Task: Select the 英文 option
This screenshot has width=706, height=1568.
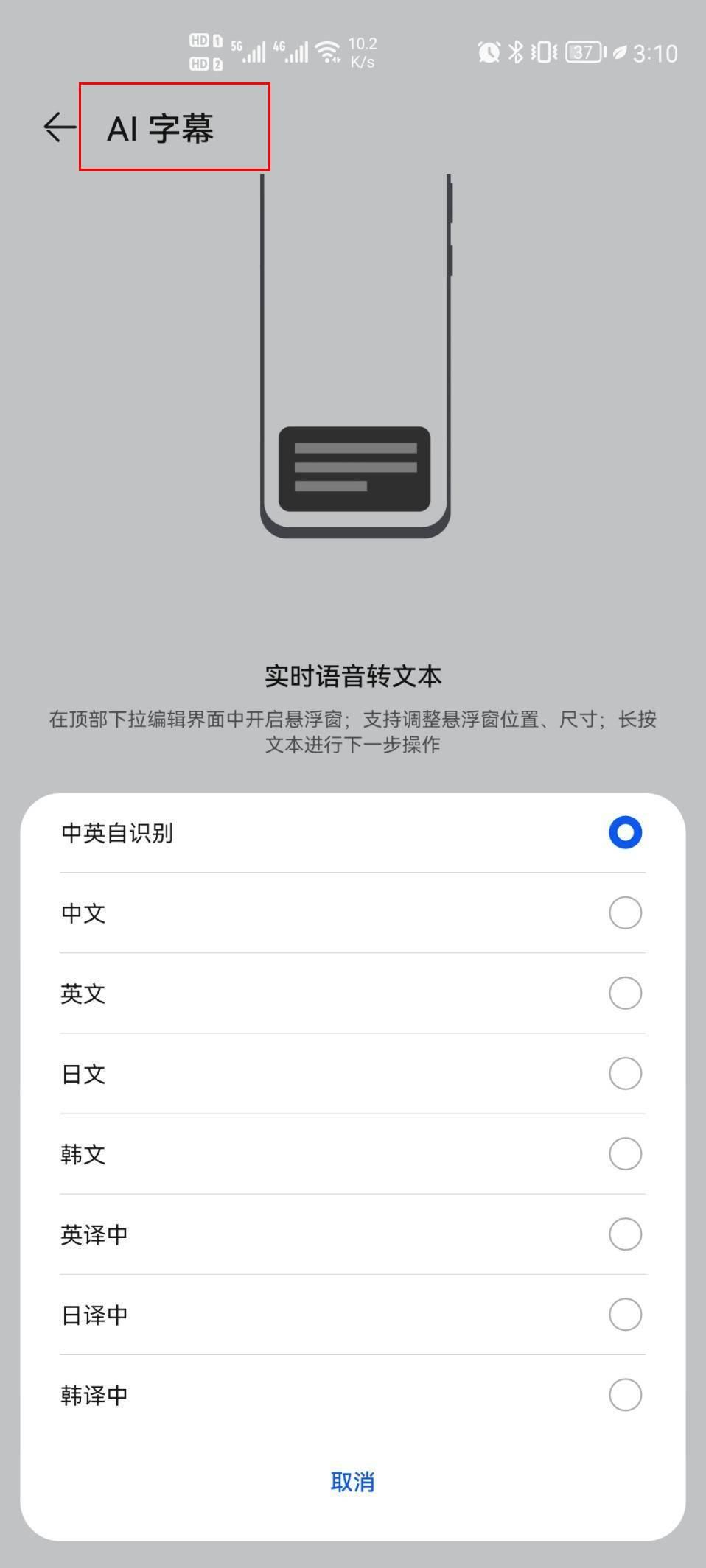Action: 353,993
